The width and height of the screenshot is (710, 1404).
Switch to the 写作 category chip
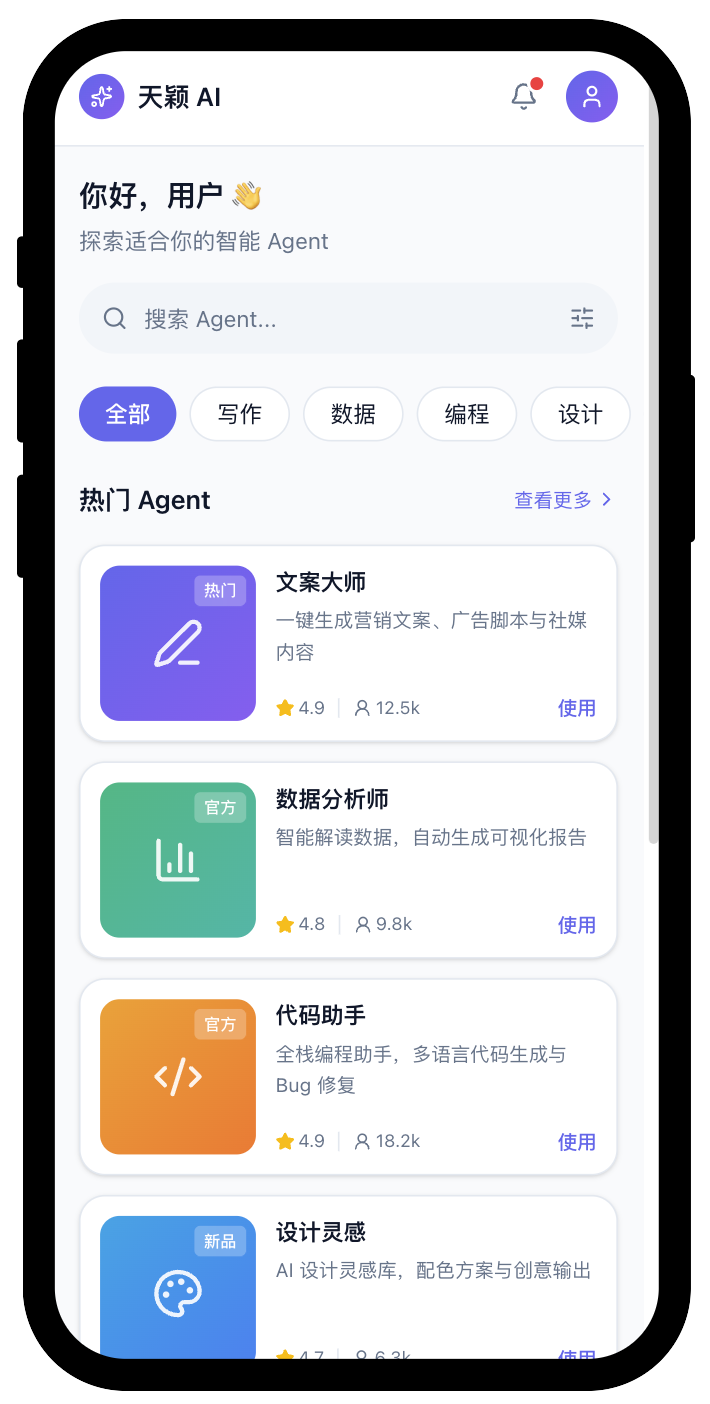click(x=240, y=414)
